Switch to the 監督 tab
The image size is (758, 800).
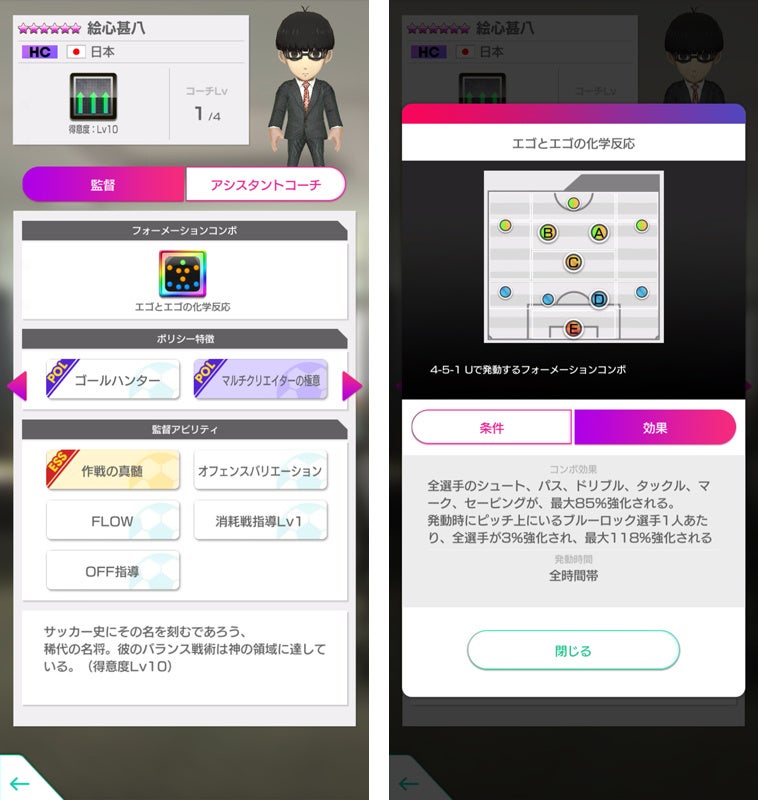(x=103, y=184)
